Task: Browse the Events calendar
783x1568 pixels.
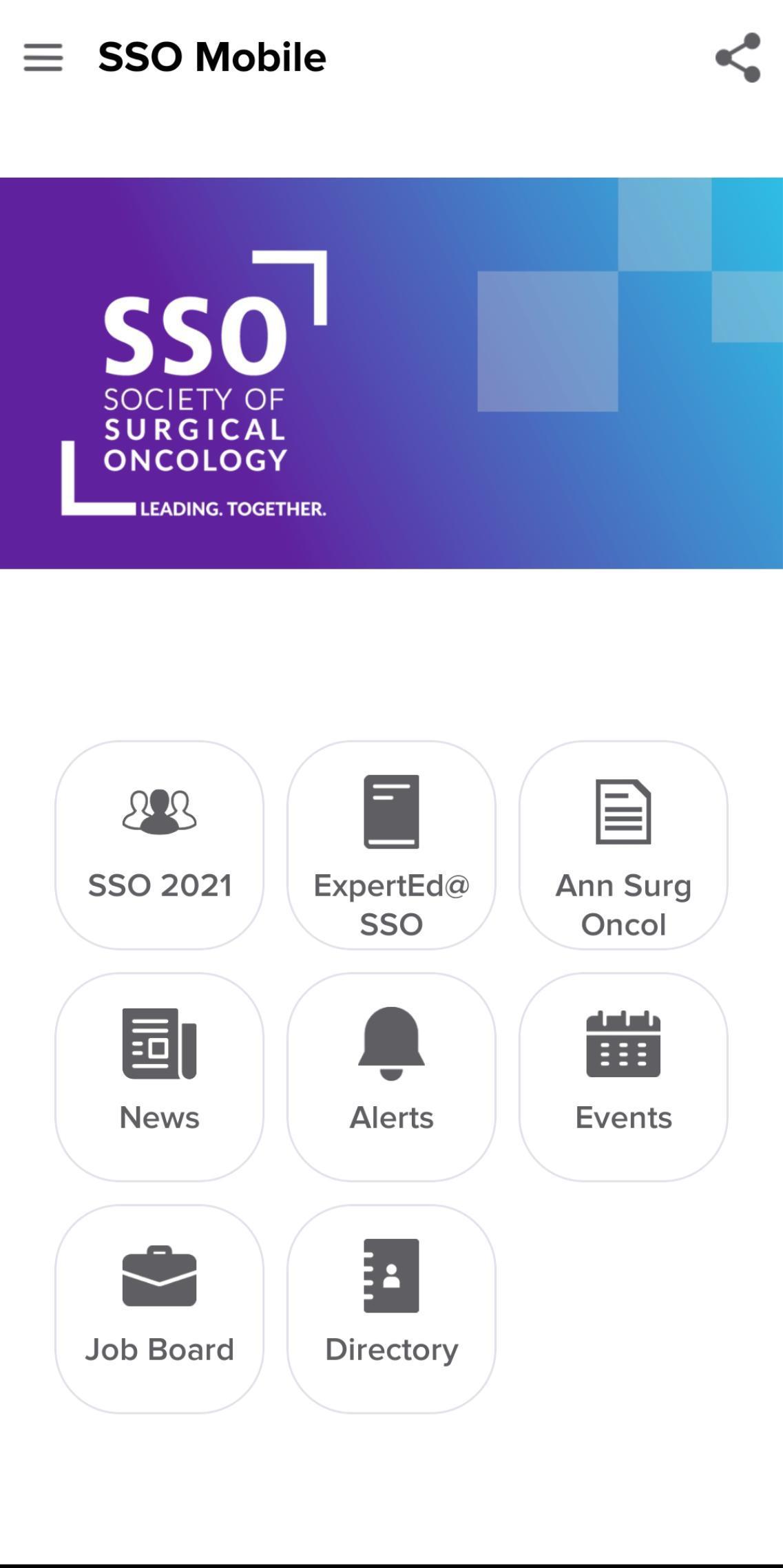Action: (623, 1077)
